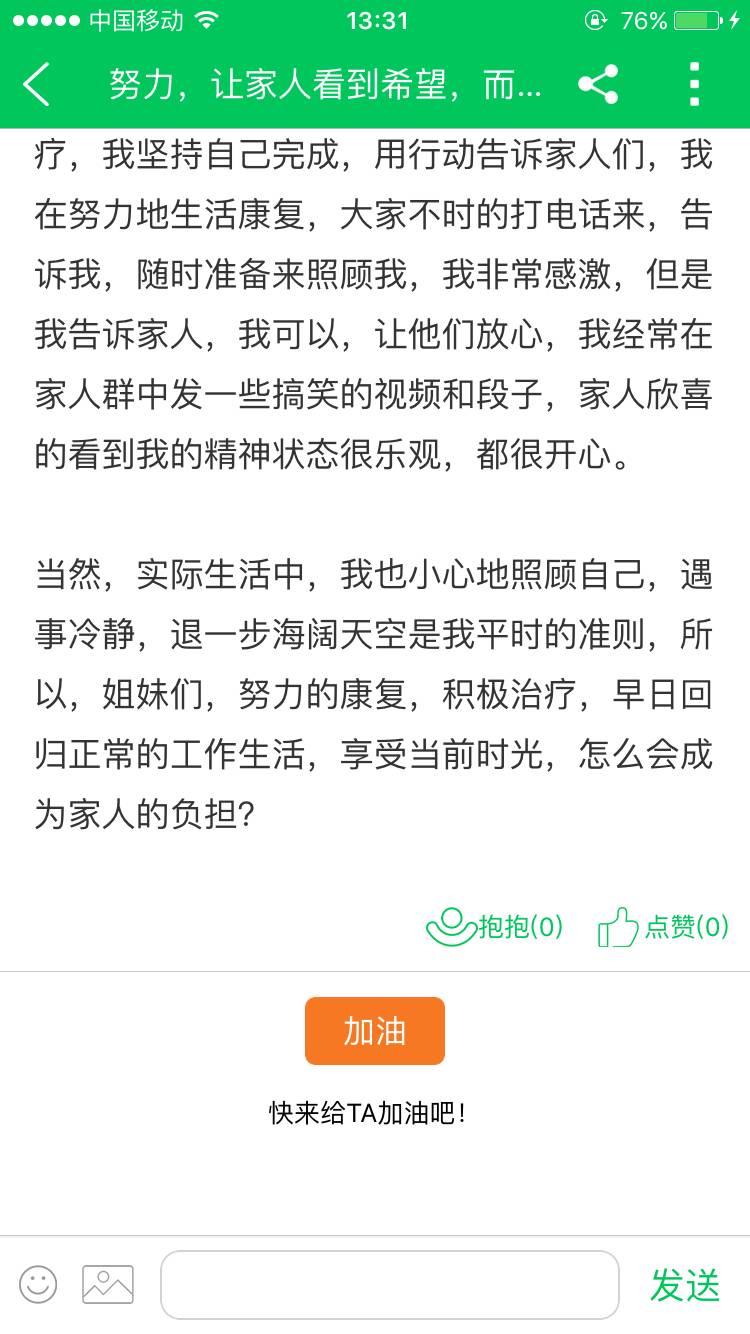Viewport: 750px width, 1334px height.
Task: Attach a picture to the comment
Action: pos(108,1285)
